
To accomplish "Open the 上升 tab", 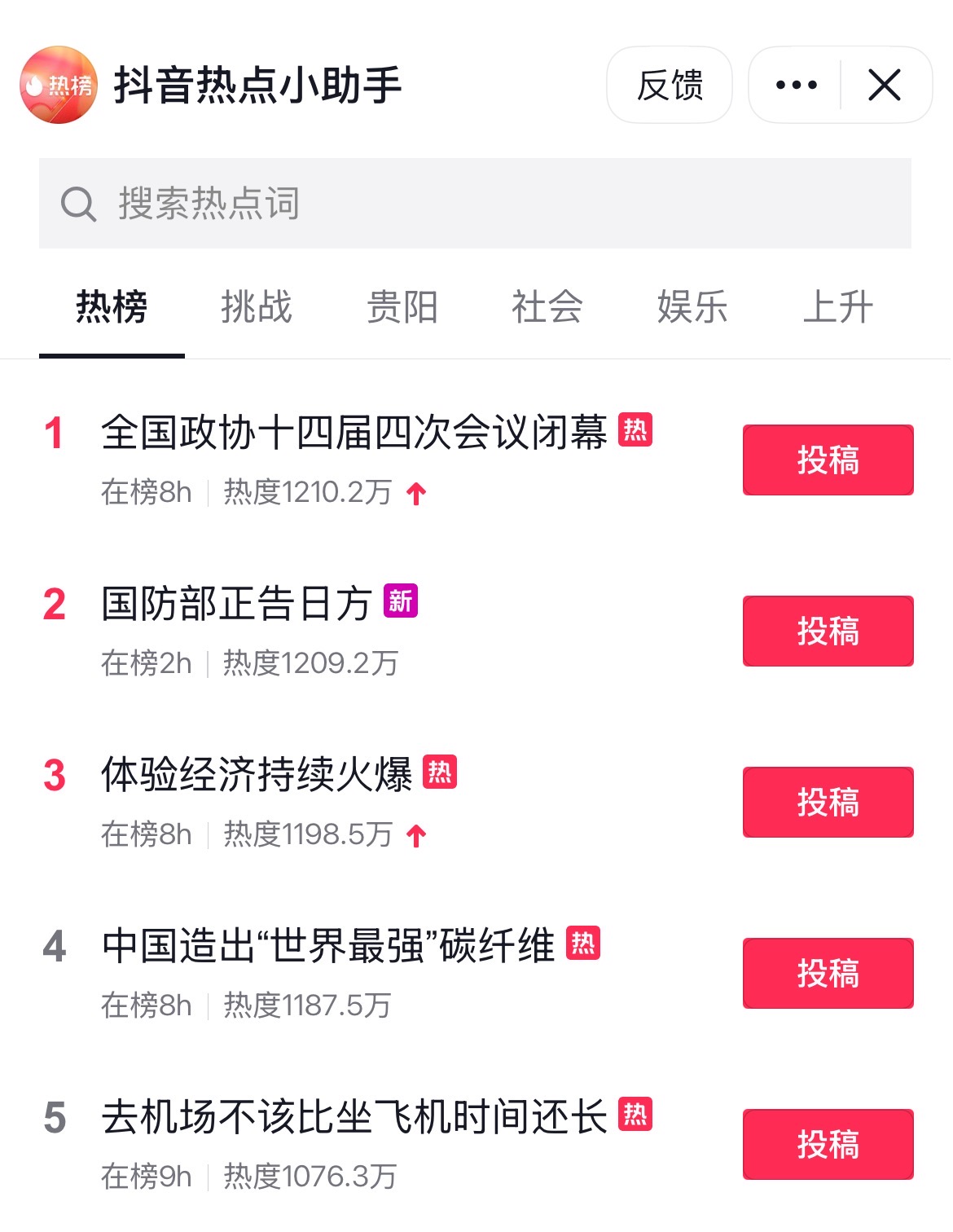I will [837, 307].
